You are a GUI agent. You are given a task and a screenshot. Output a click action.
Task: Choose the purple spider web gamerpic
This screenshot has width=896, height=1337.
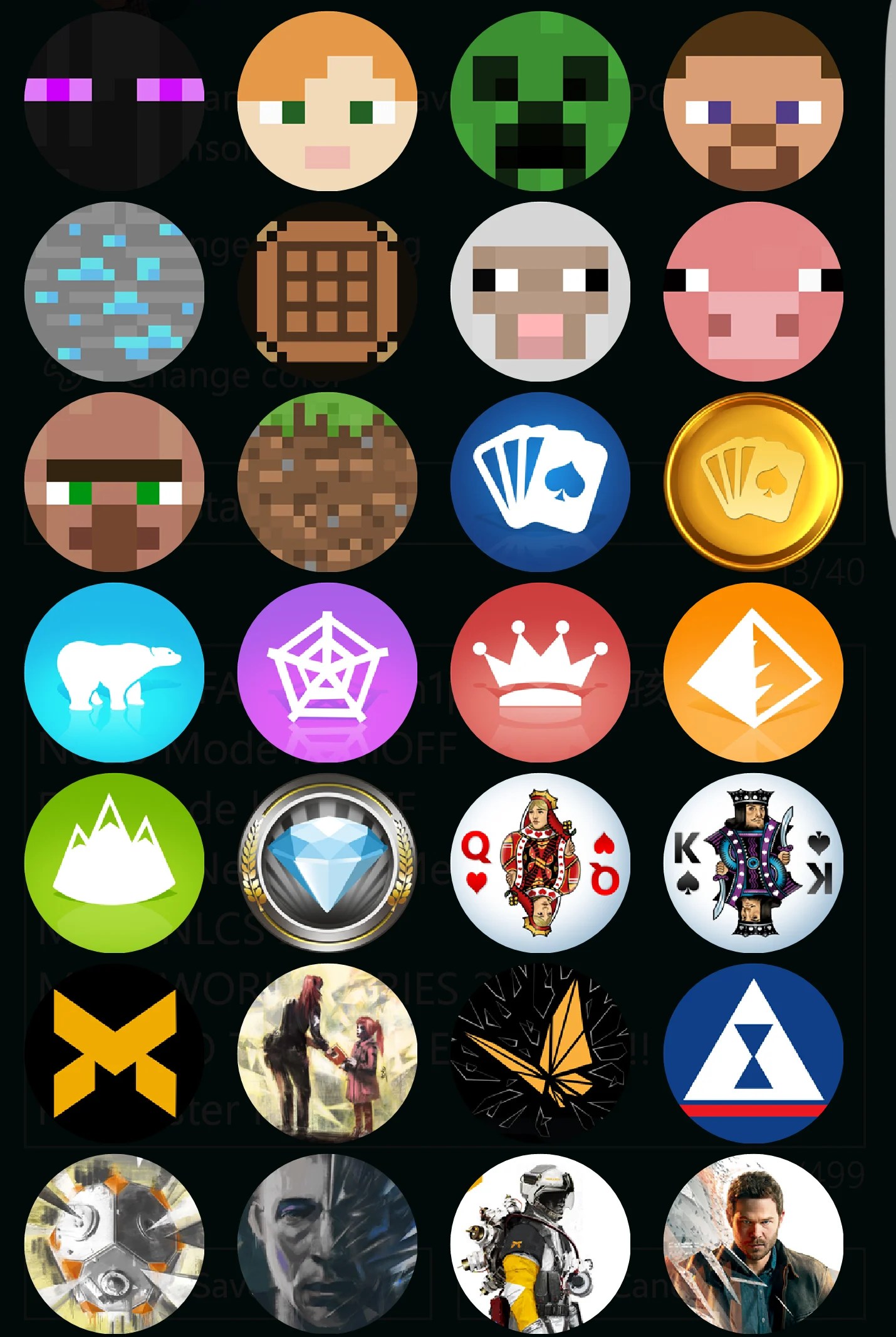click(x=327, y=672)
